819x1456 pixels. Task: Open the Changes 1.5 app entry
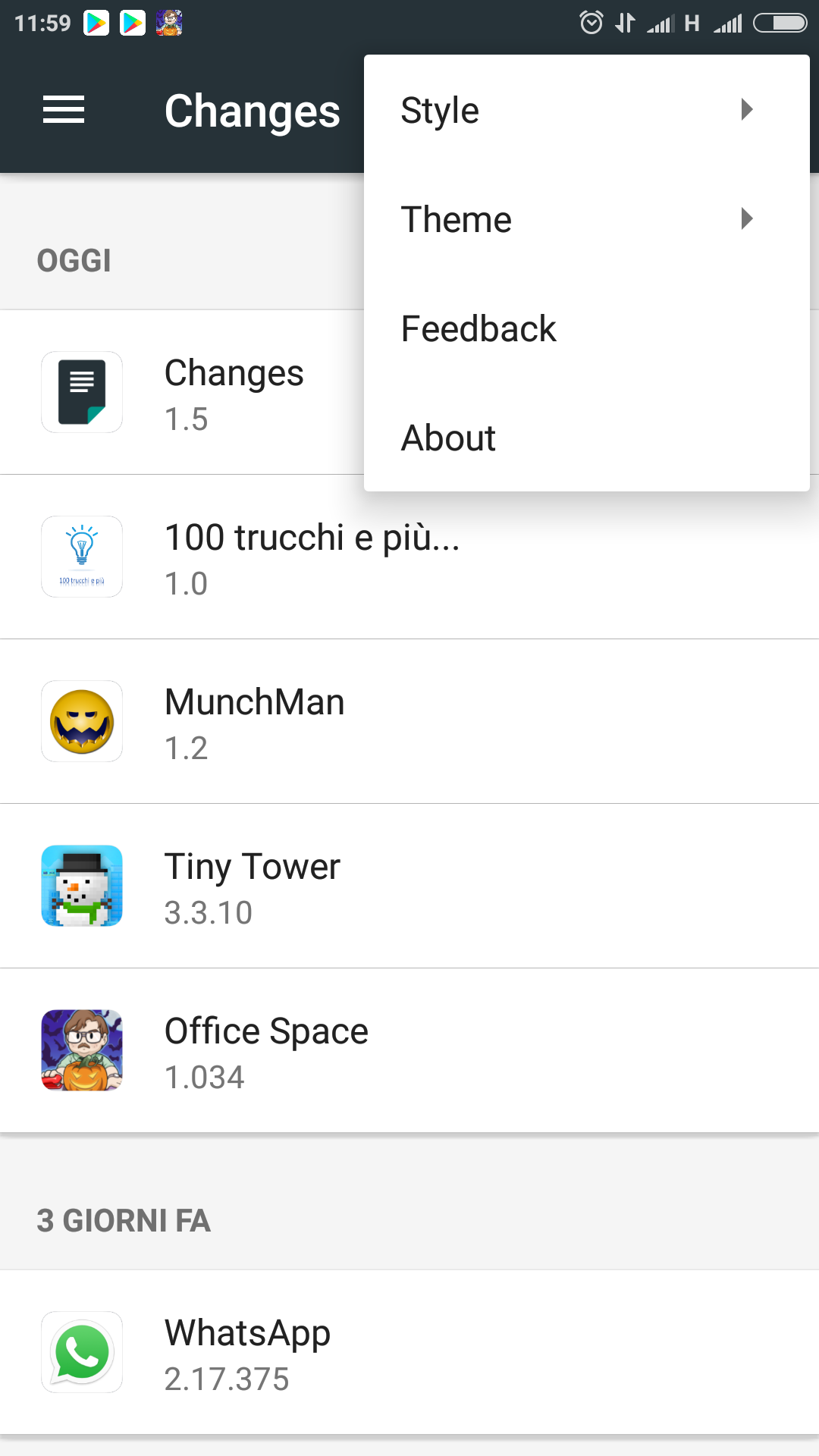pos(182,393)
